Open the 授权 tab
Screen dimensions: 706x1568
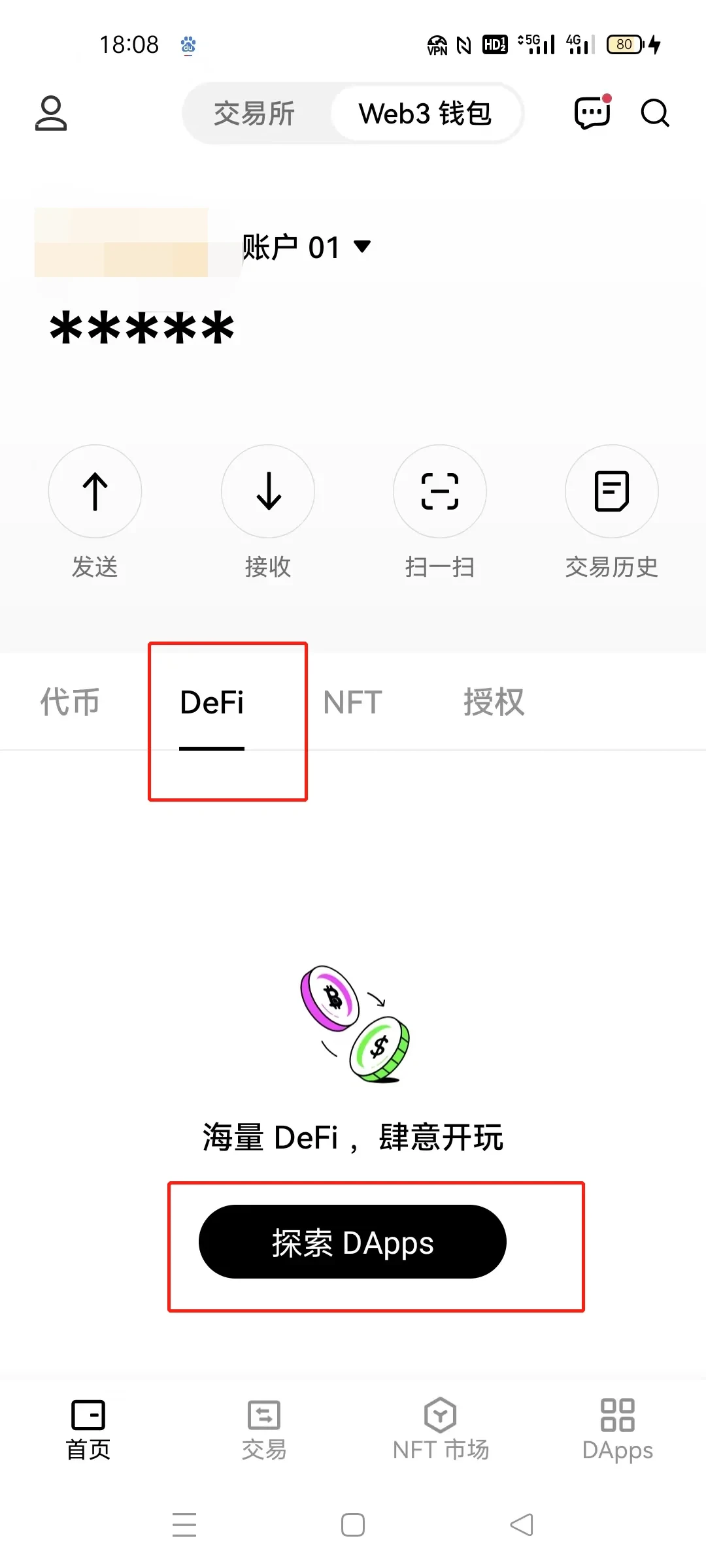tap(494, 703)
